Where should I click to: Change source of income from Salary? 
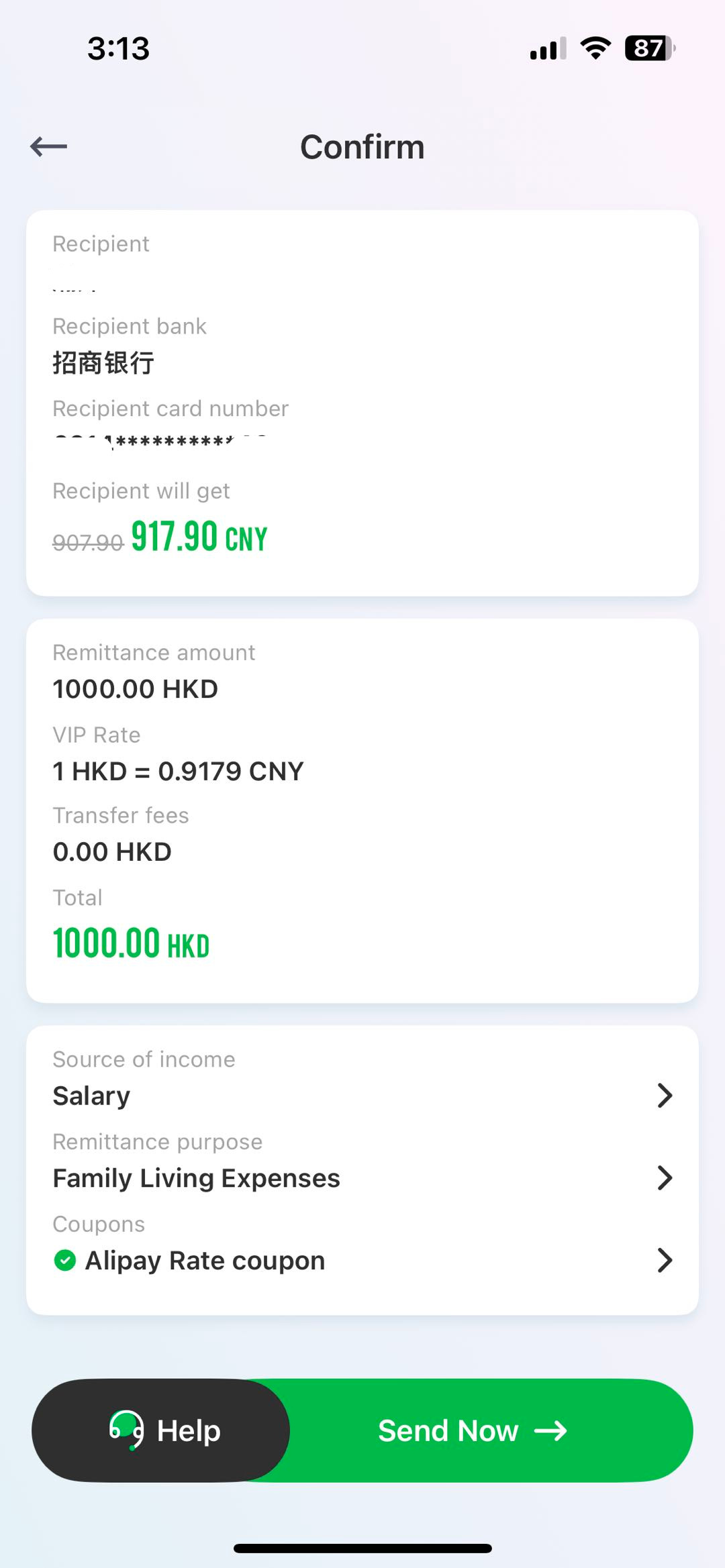[x=362, y=1095]
